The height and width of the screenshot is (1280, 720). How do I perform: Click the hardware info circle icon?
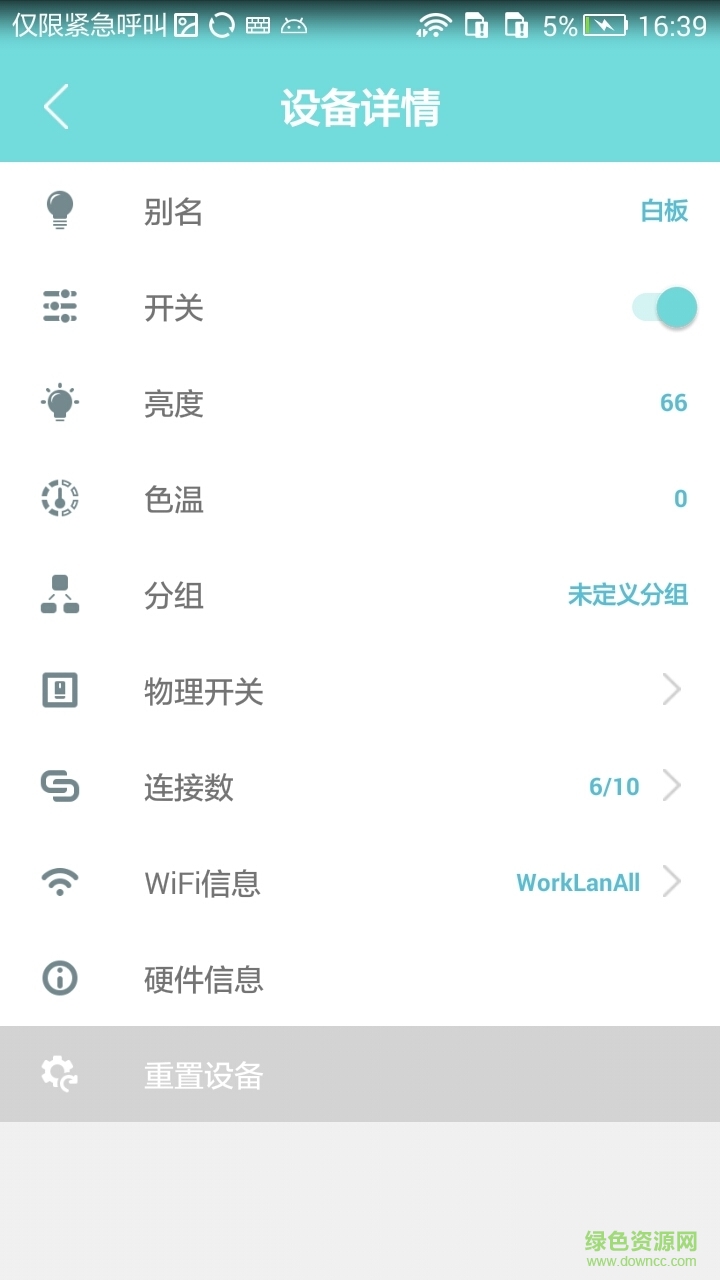60,978
